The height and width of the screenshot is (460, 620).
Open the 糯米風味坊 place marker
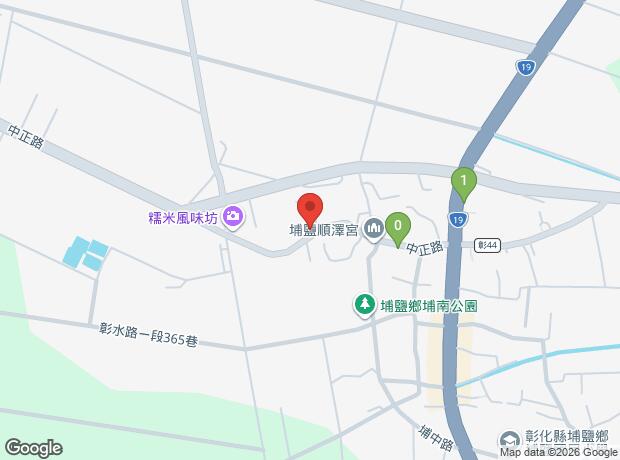233,216
